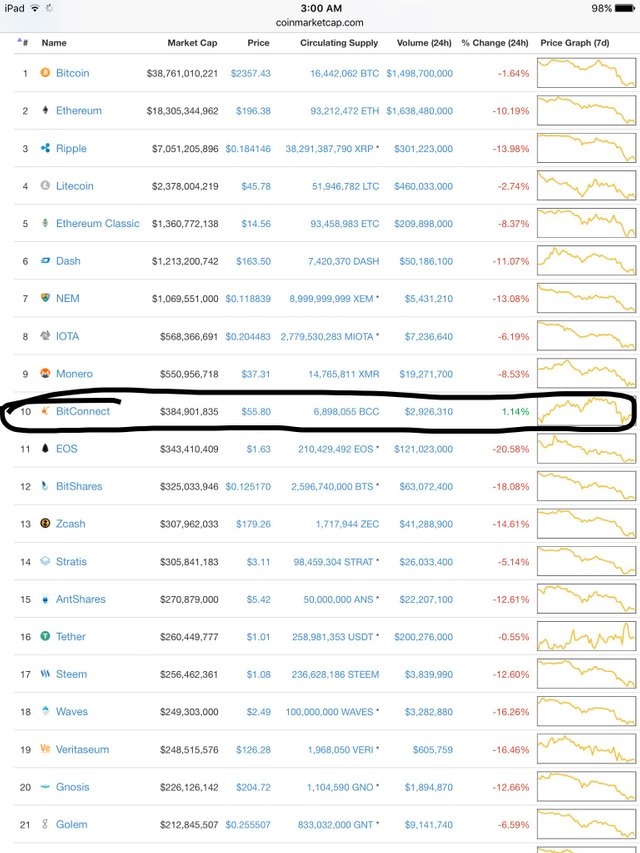Open the Ripple coin link
Screen dimensions: 640x853
pos(71,148)
